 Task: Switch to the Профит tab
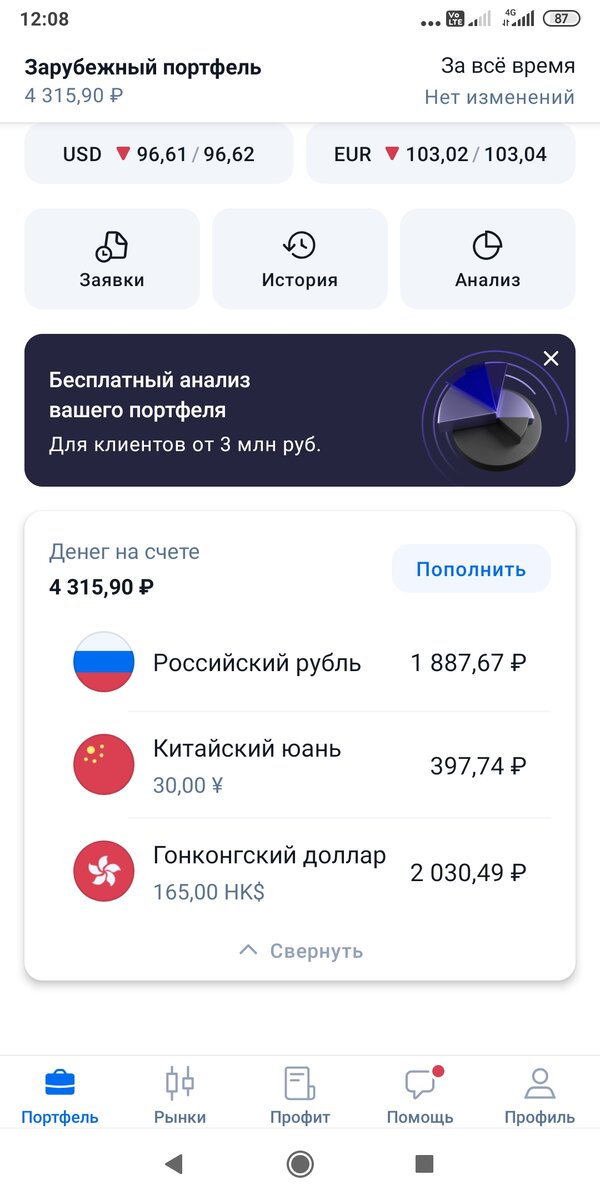[300, 1095]
